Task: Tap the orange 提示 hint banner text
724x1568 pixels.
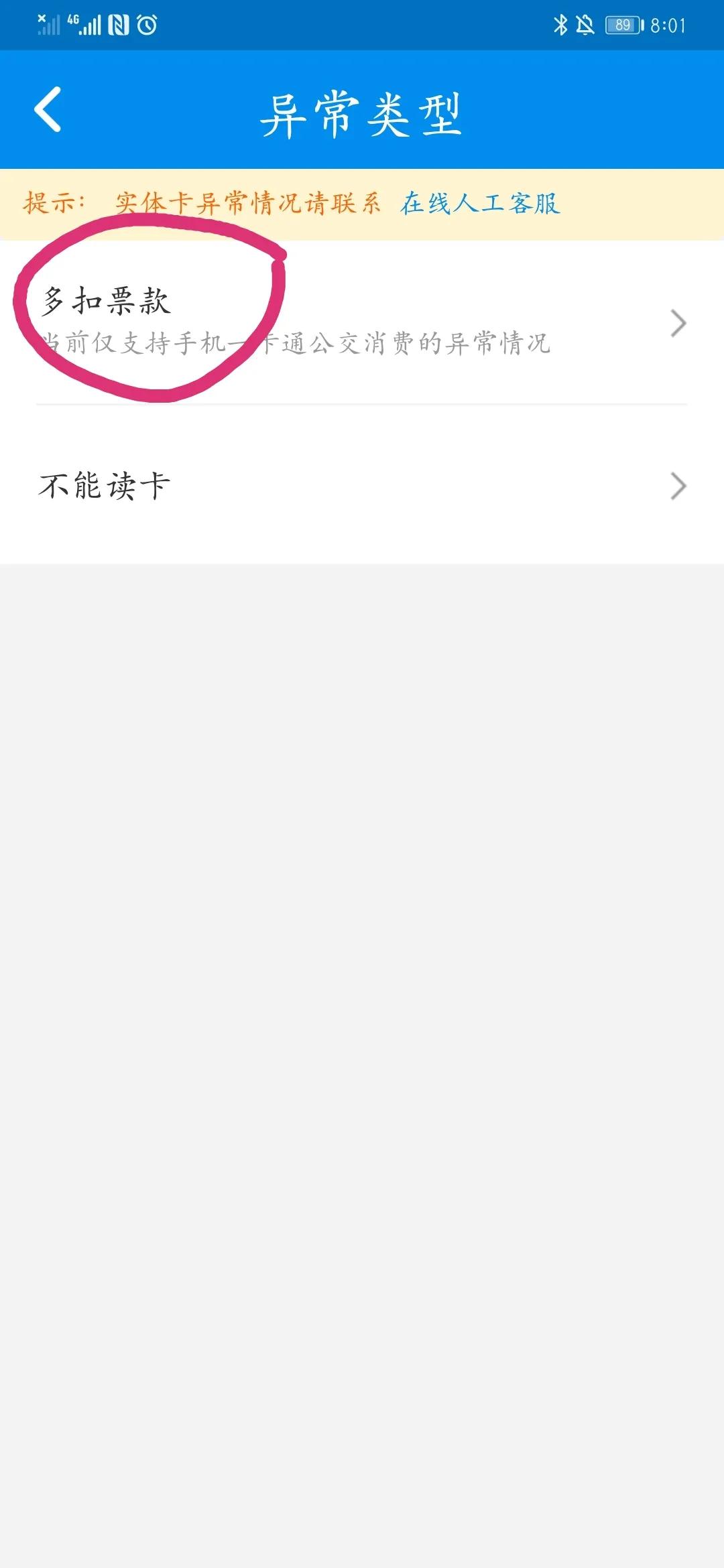Action: click(54, 205)
